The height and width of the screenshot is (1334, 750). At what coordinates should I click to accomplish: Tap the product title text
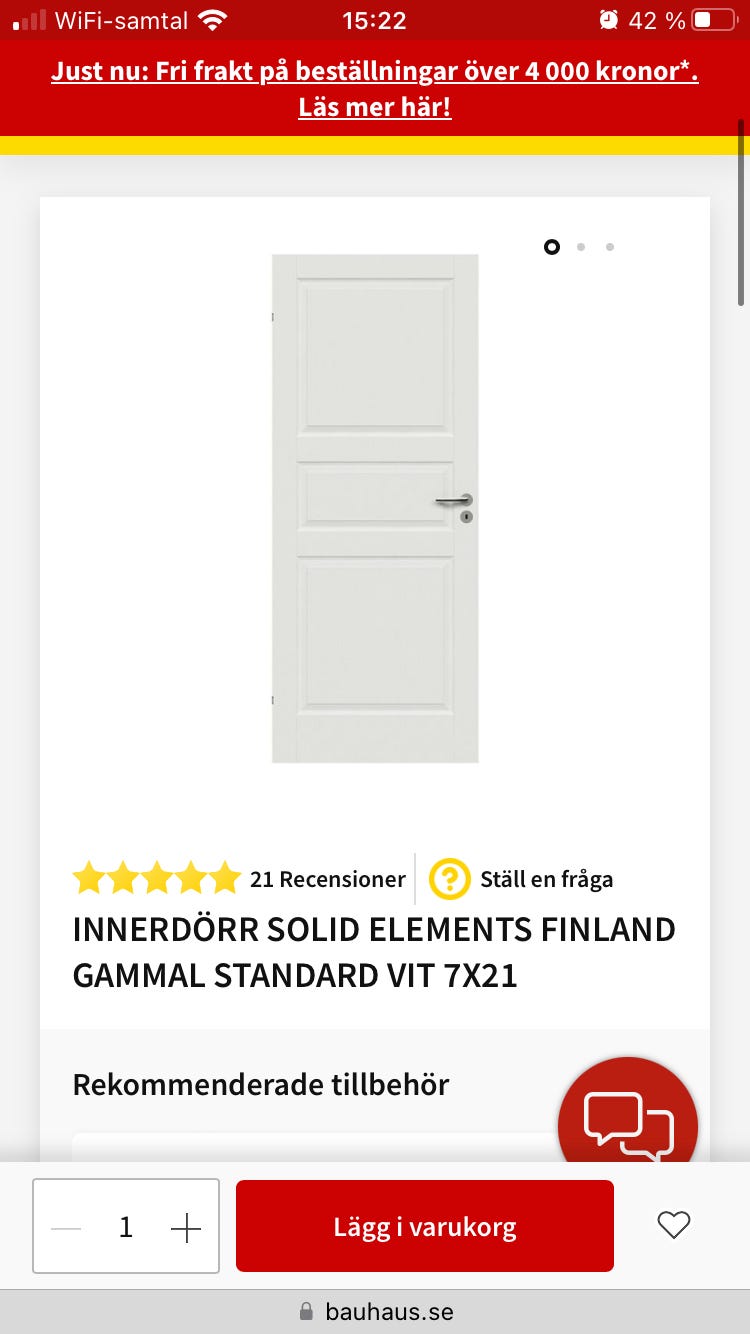(x=374, y=952)
